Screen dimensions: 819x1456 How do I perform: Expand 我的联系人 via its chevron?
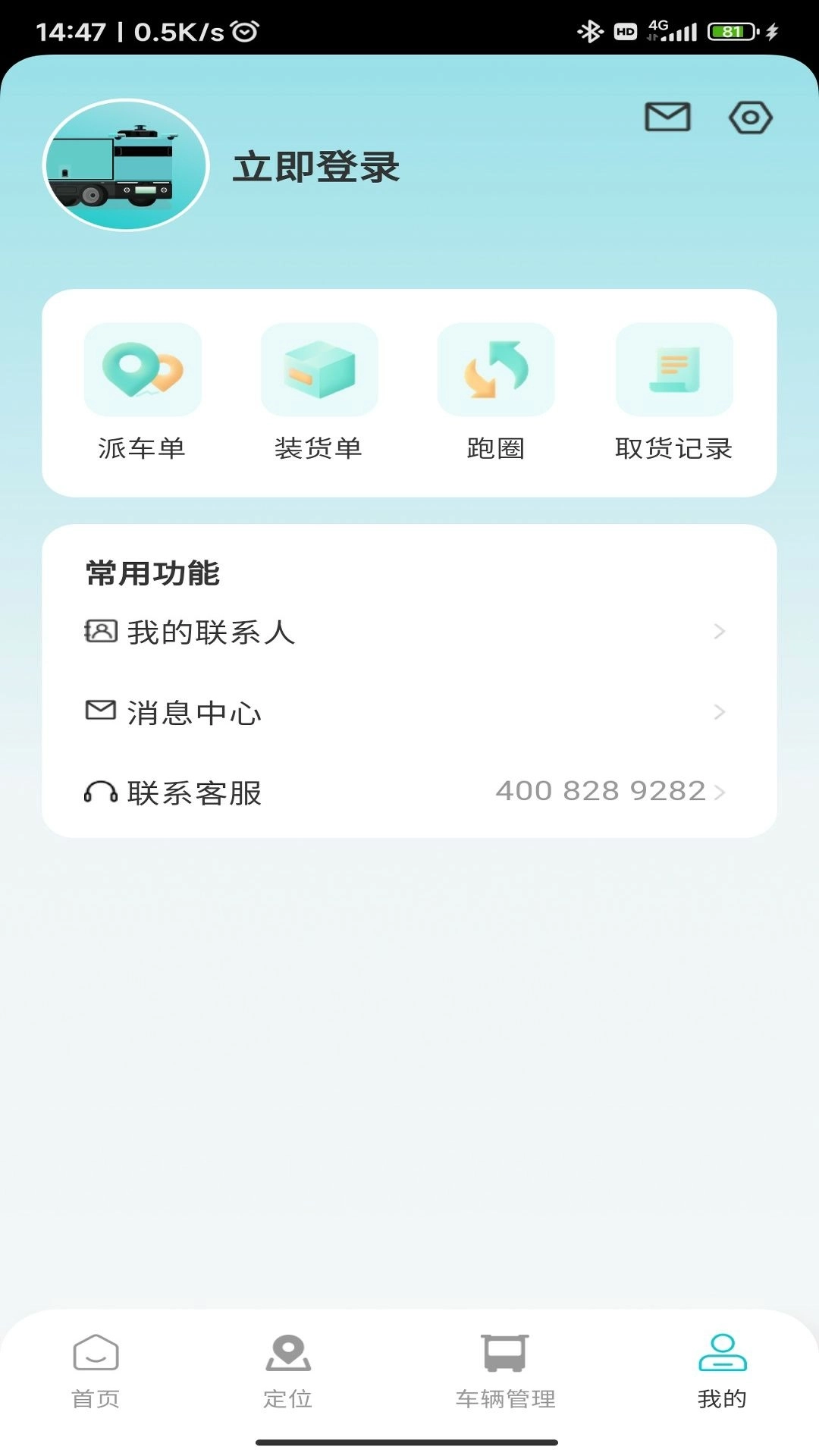click(719, 631)
